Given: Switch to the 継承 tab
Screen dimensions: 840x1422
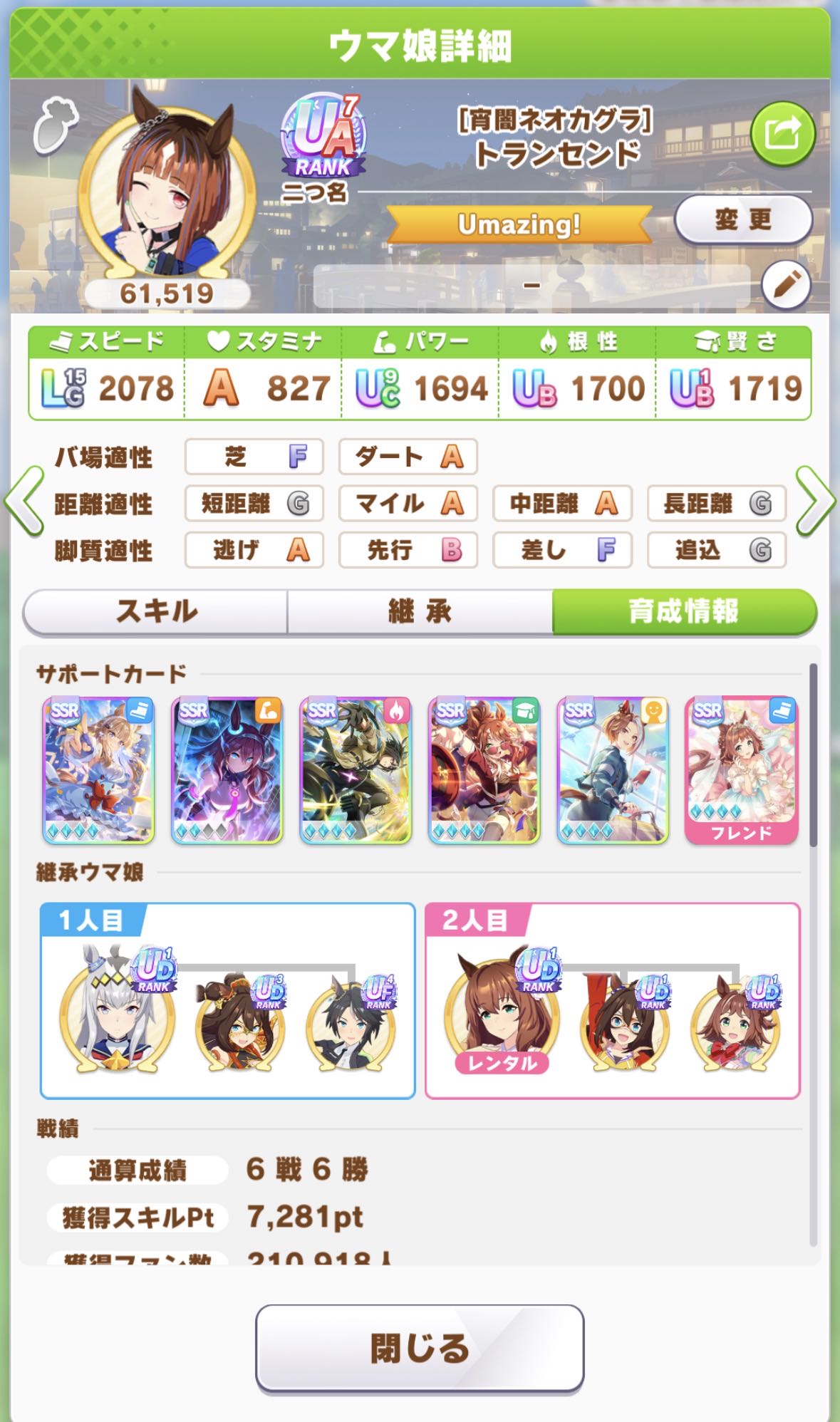Looking at the screenshot, I should pos(420,611).
